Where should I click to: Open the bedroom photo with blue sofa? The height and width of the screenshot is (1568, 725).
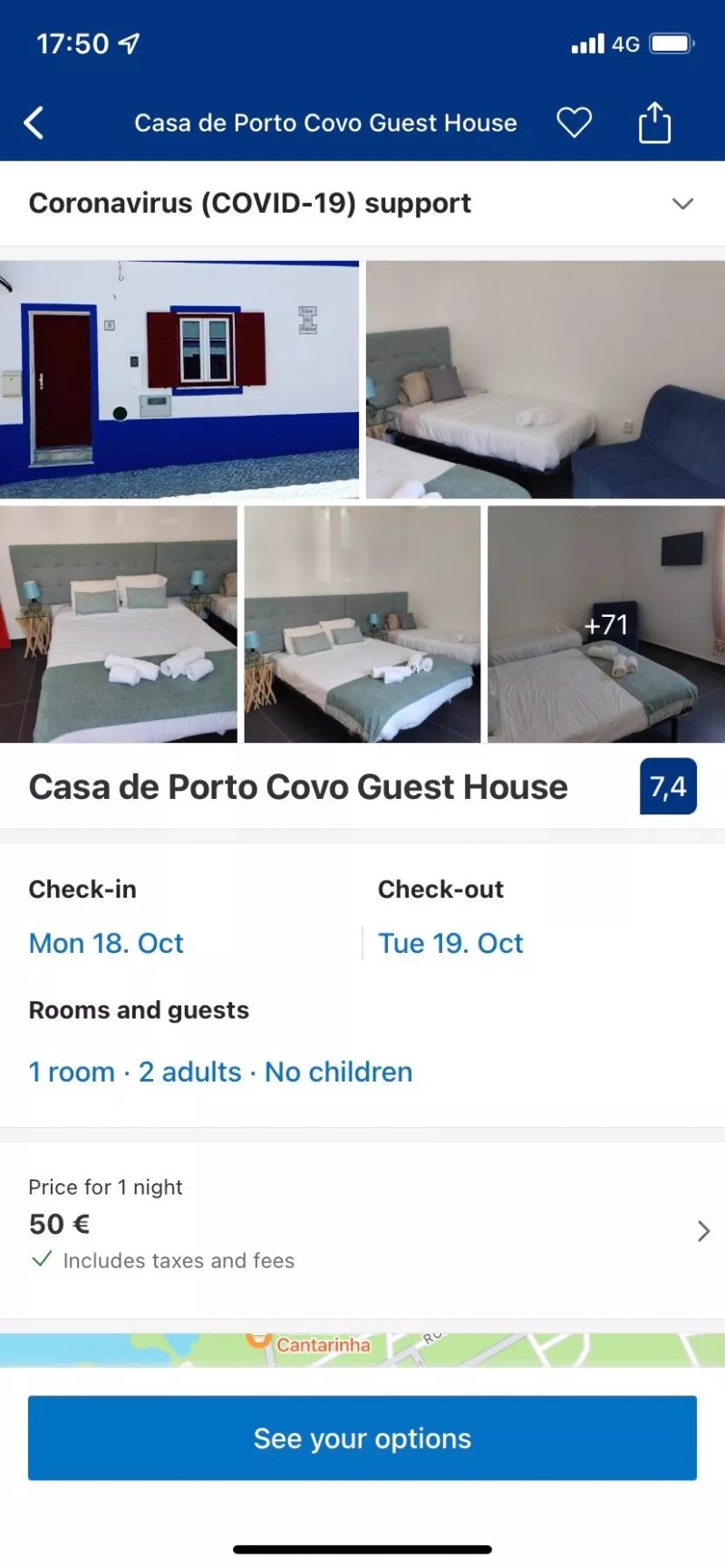tap(546, 380)
